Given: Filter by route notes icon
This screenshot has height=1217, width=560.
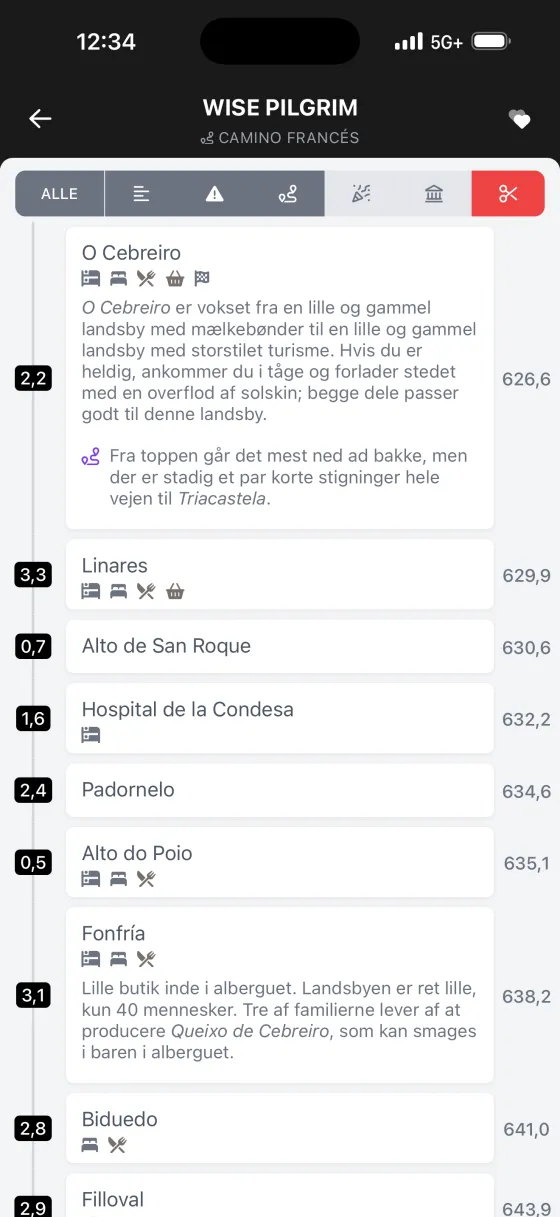Looking at the screenshot, I should pos(288,194).
